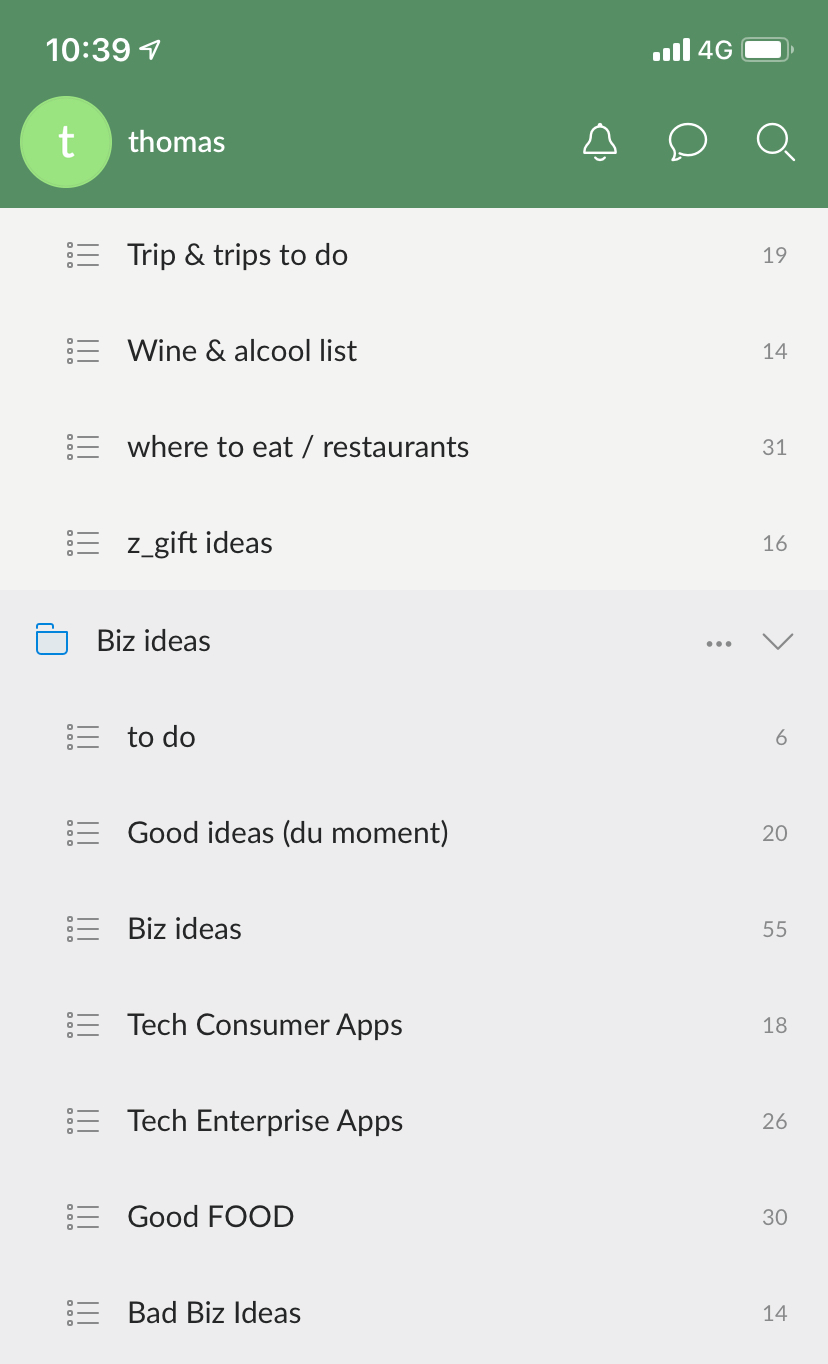828x1364 pixels.
Task: Open the Tech Consumer Apps list
Action: click(x=265, y=1025)
